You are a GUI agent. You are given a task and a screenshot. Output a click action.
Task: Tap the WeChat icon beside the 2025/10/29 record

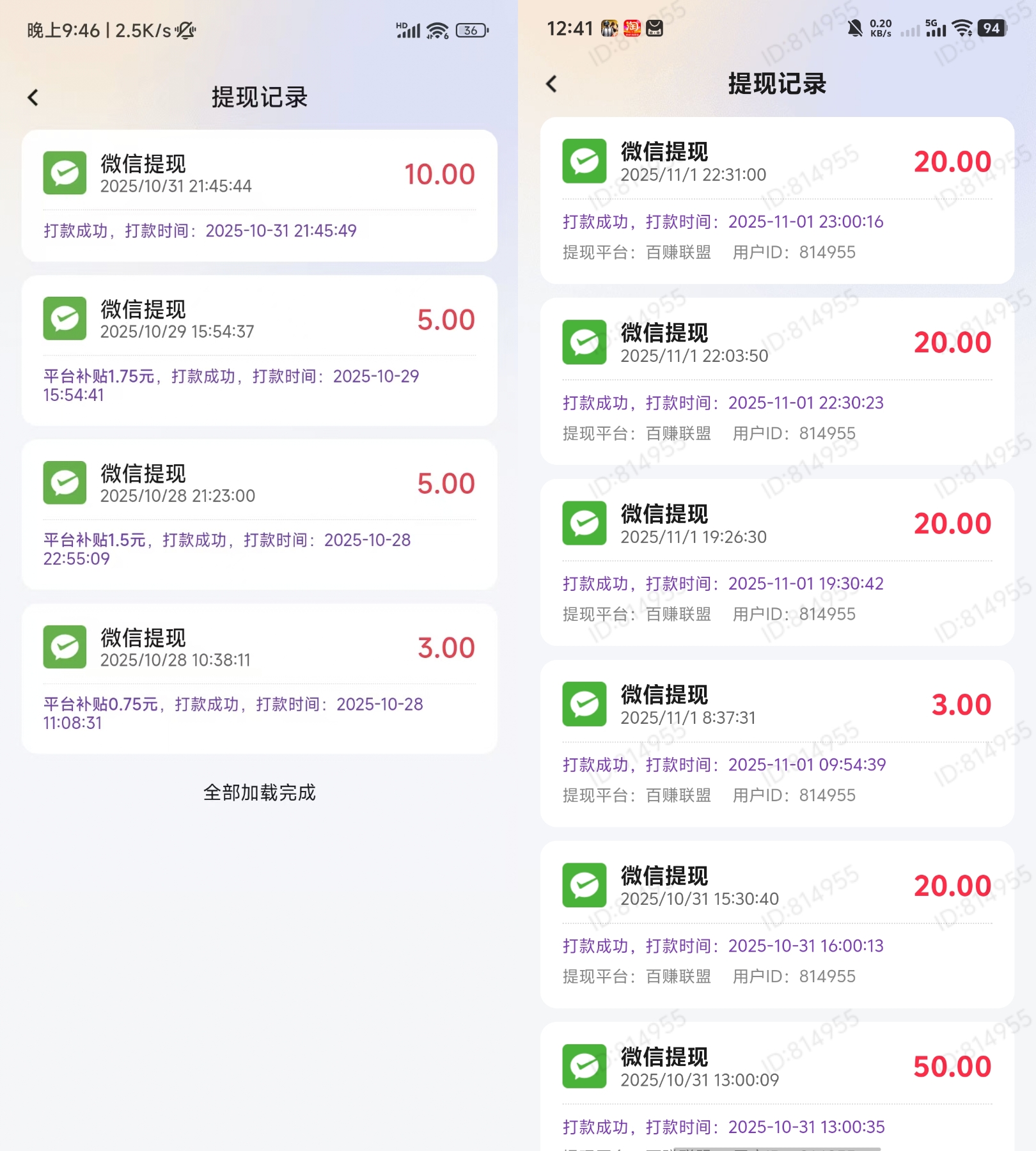pyautogui.click(x=64, y=318)
